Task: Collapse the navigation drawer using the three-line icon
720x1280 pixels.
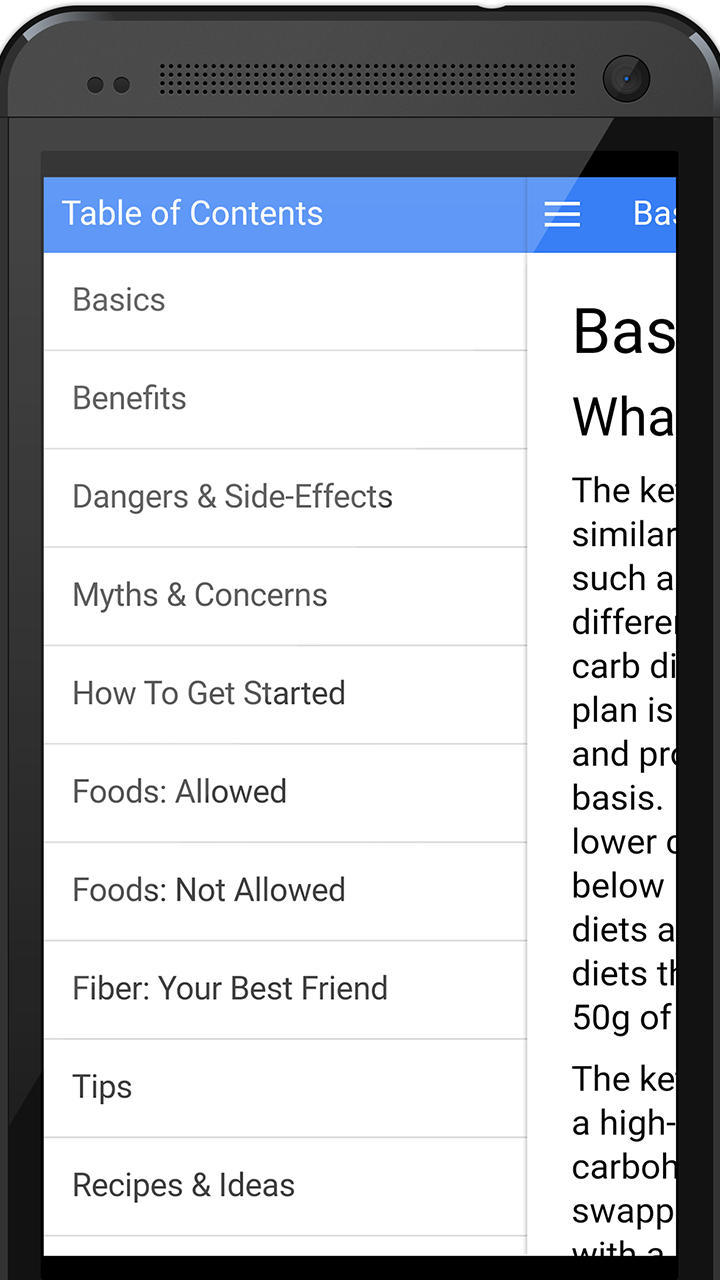Action: tap(562, 214)
